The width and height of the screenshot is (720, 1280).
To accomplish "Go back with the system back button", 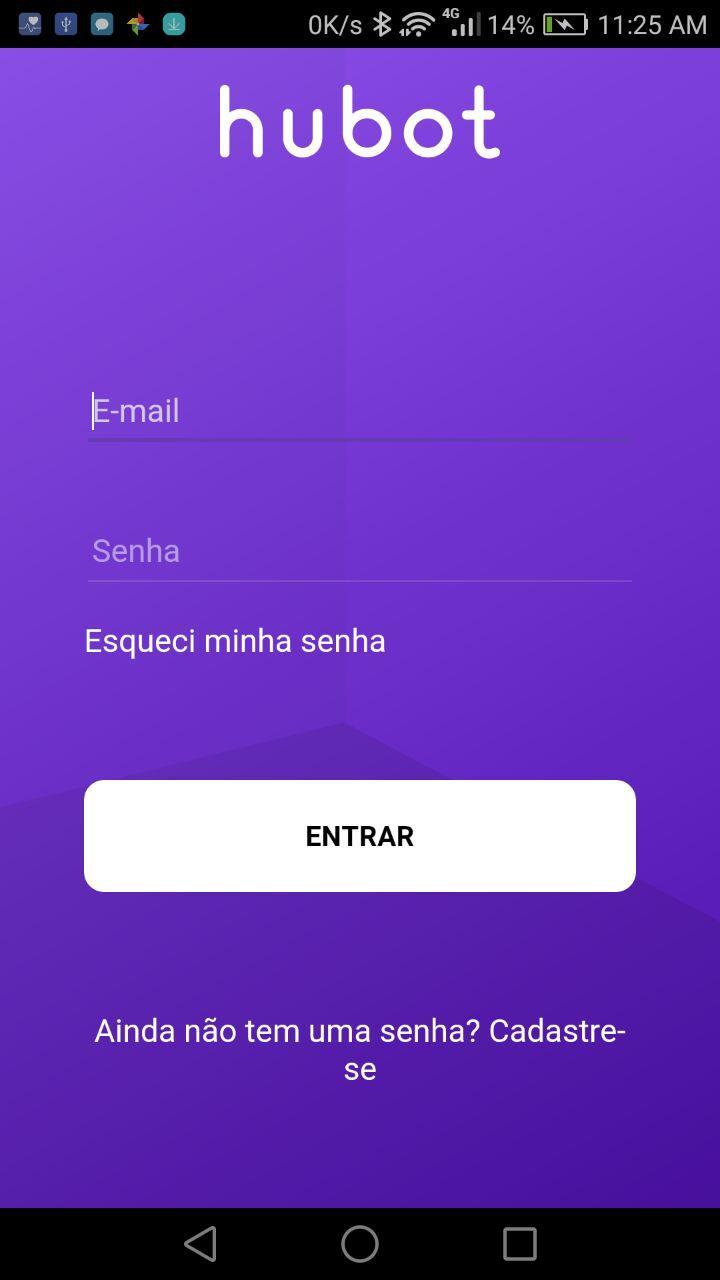I will click(x=200, y=1244).
